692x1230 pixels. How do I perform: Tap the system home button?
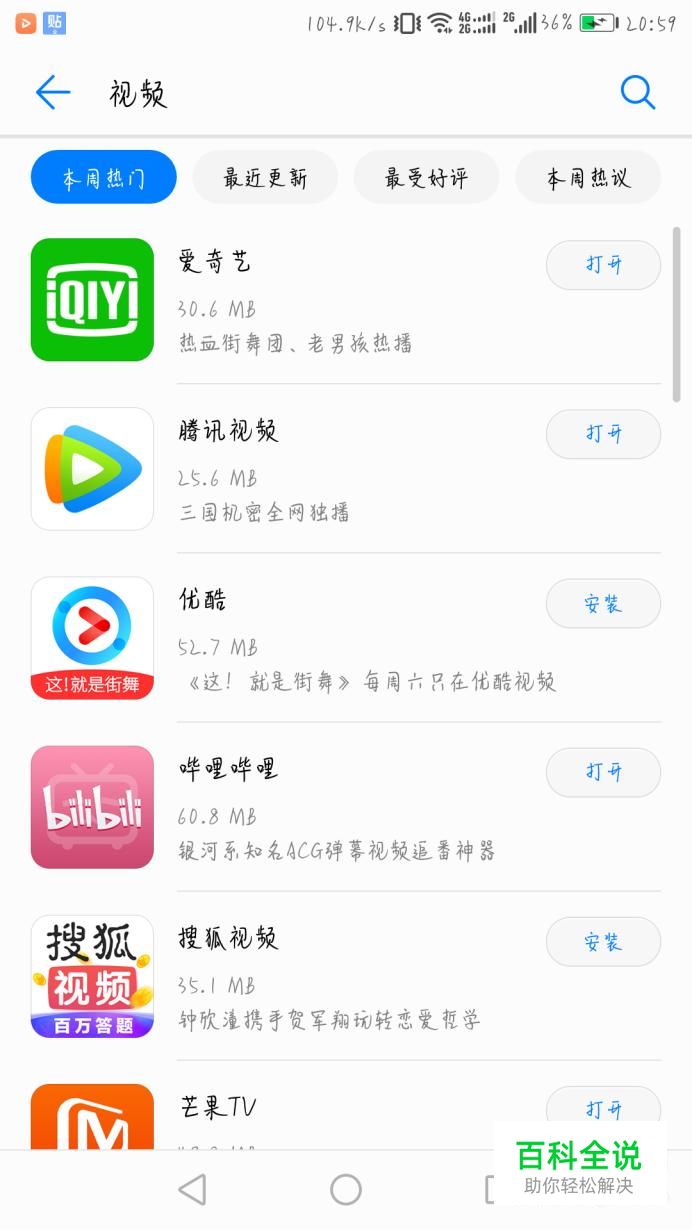[x=346, y=1189]
